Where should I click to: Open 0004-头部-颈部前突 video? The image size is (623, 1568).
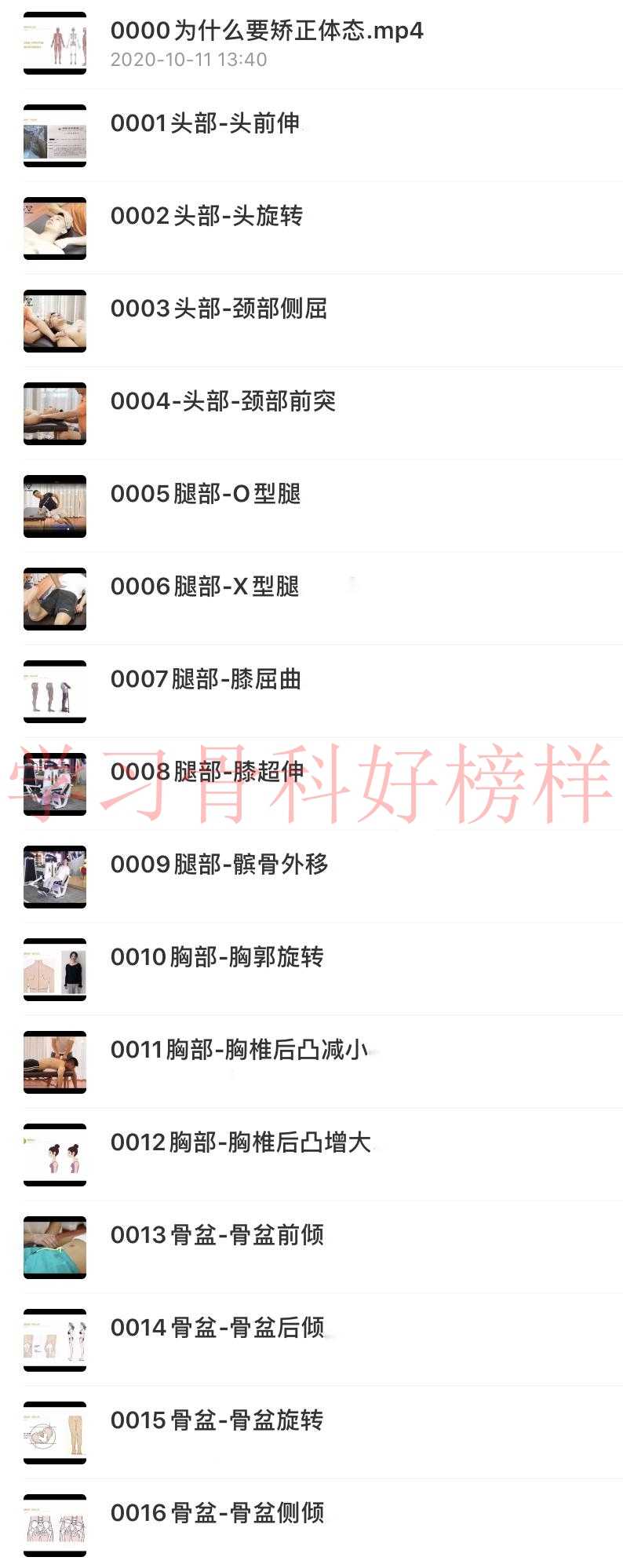[223, 401]
